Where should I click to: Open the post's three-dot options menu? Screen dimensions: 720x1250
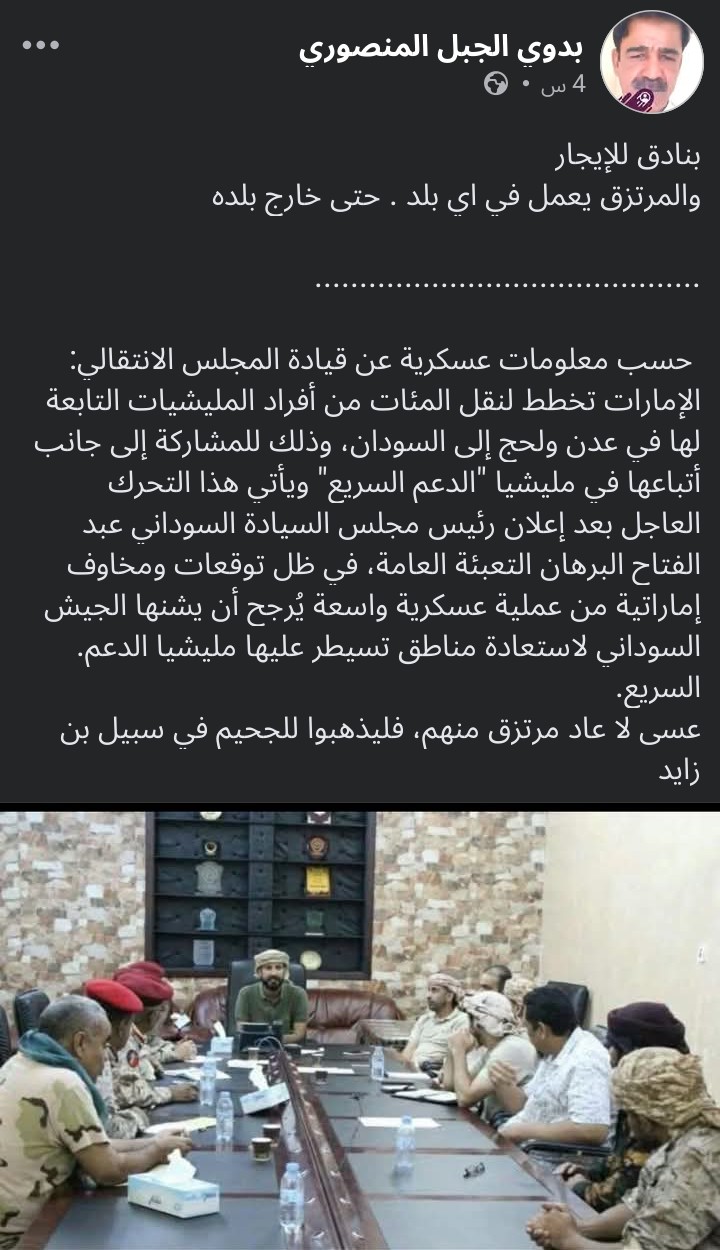click(41, 47)
